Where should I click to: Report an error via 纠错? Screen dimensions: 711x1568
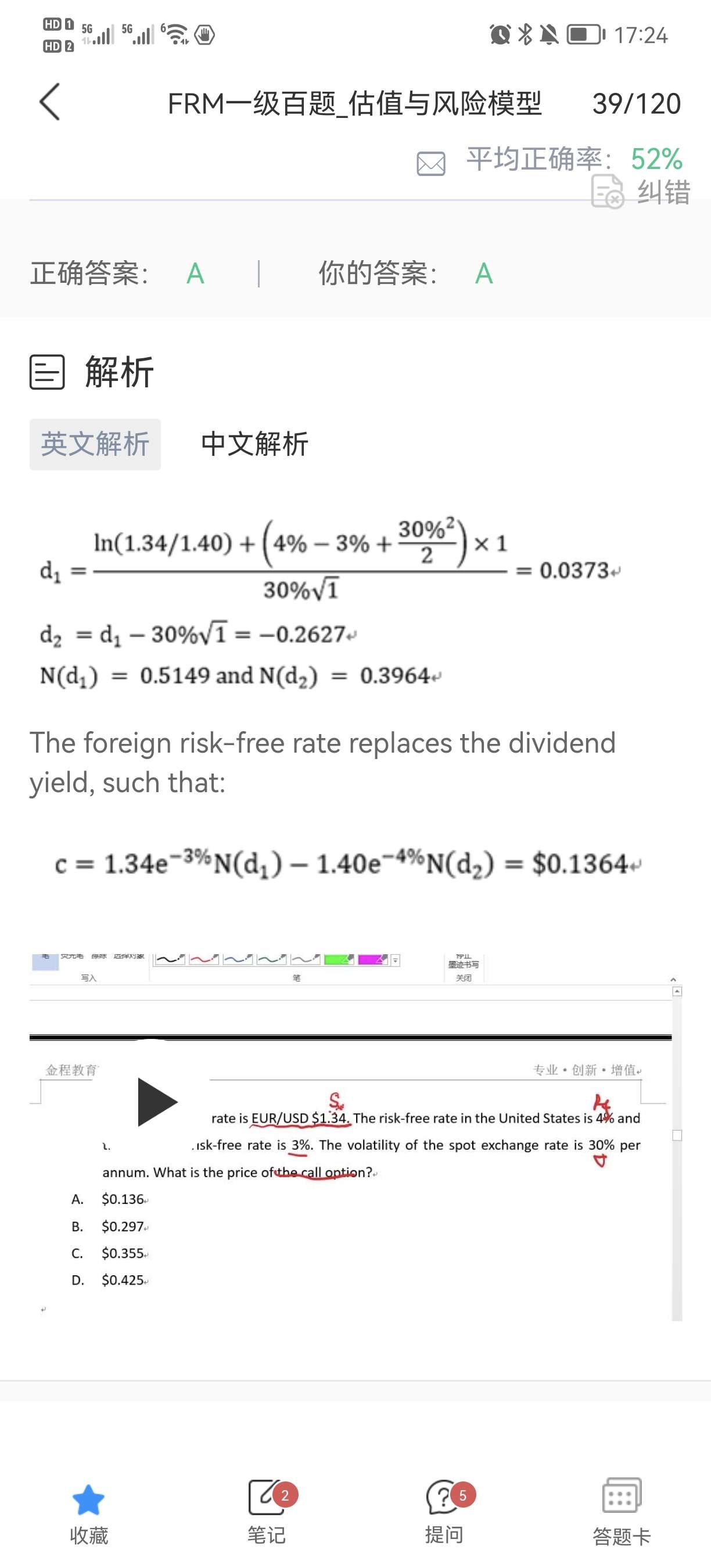[640, 192]
